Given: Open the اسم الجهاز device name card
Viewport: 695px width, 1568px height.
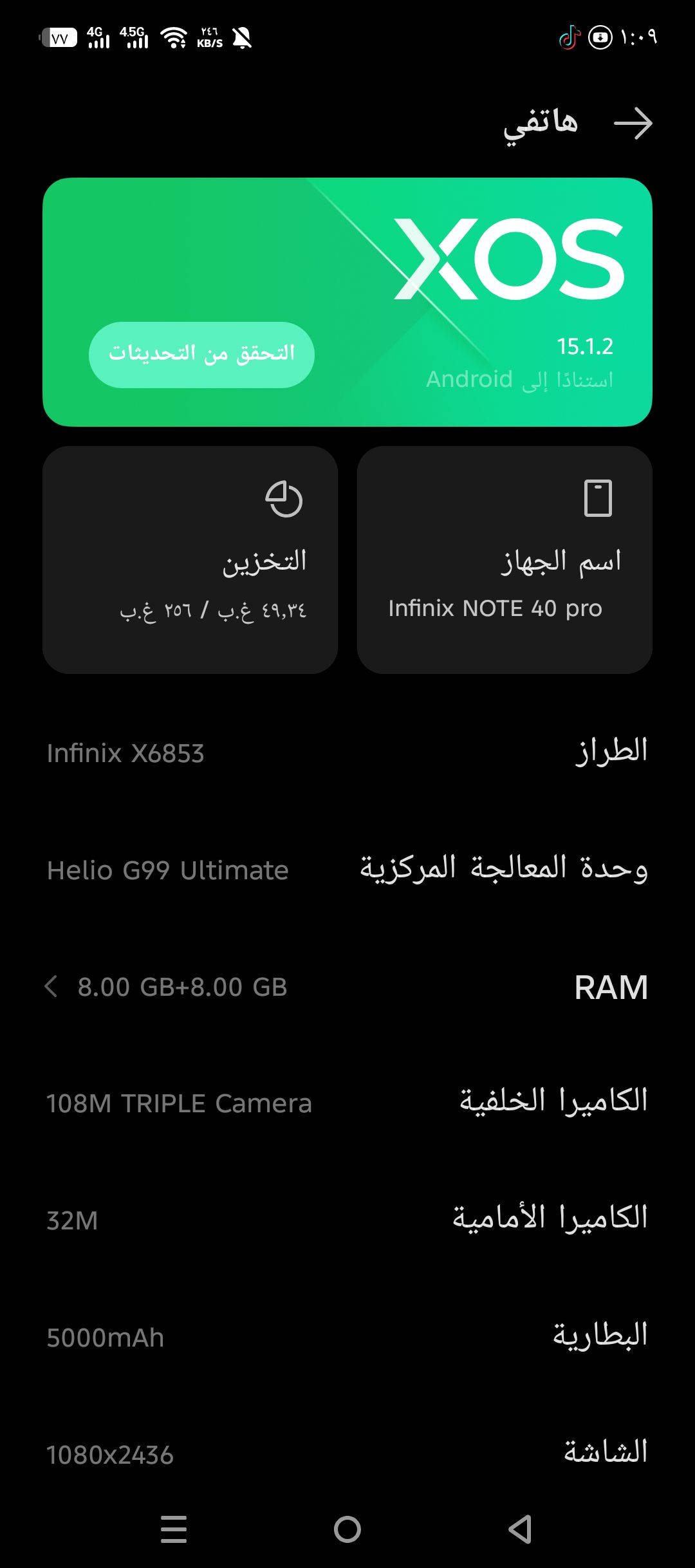Looking at the screenshot, I should (x=505, y=560).
